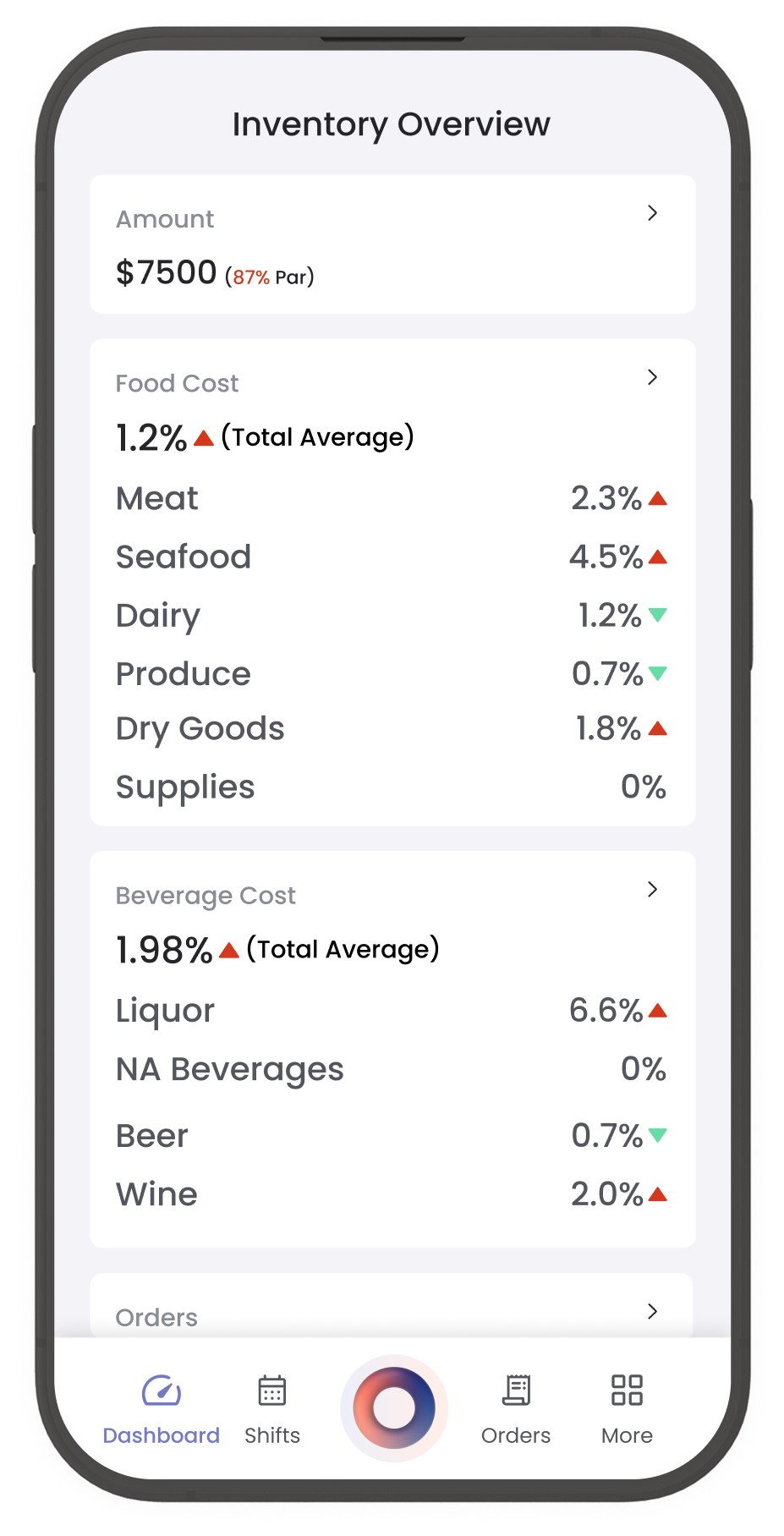The image size is (784, 1536).
Task: Open the Orders card
Action: [x=652, y=1311]
